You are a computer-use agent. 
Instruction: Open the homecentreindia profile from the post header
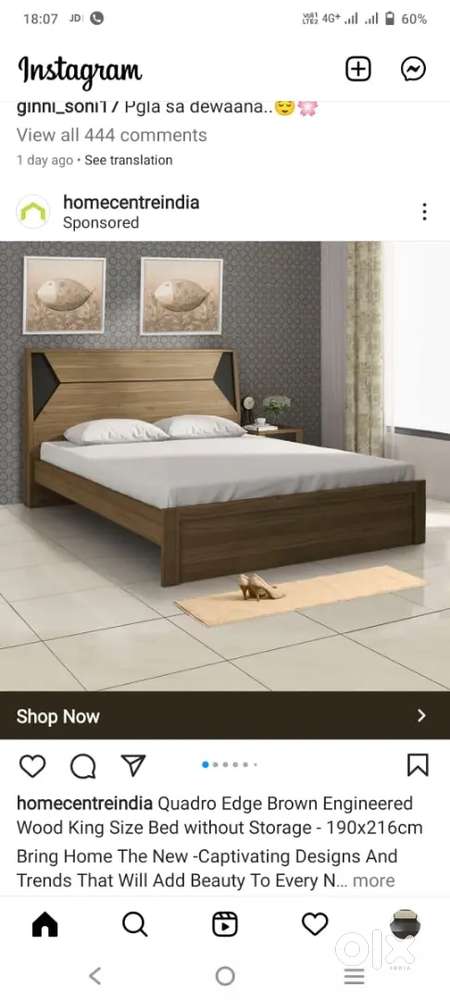click(x=131, y=202)
